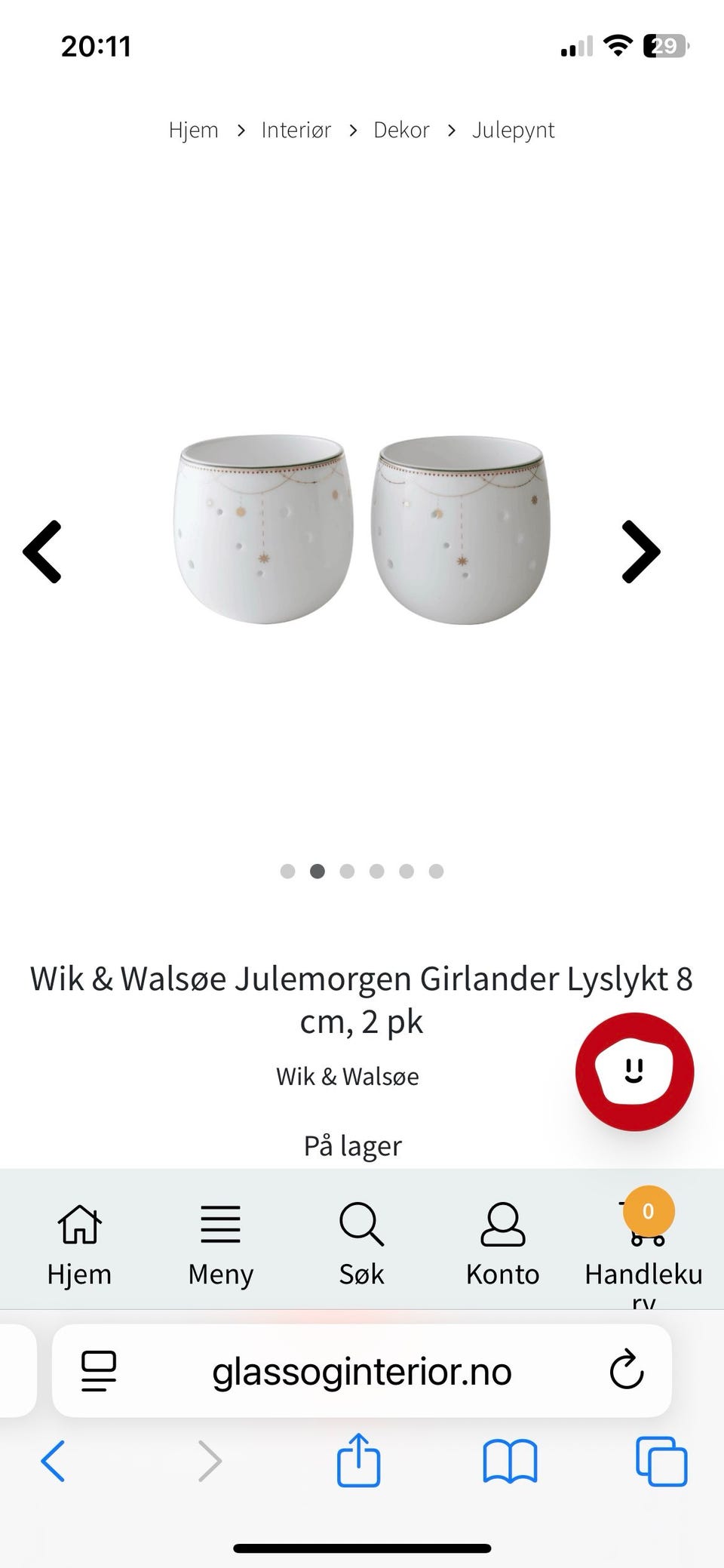Show next product image with right arrow
The height and width of the screenshot is (1568, 724).
pyautogui.click(x=640, y=552)
